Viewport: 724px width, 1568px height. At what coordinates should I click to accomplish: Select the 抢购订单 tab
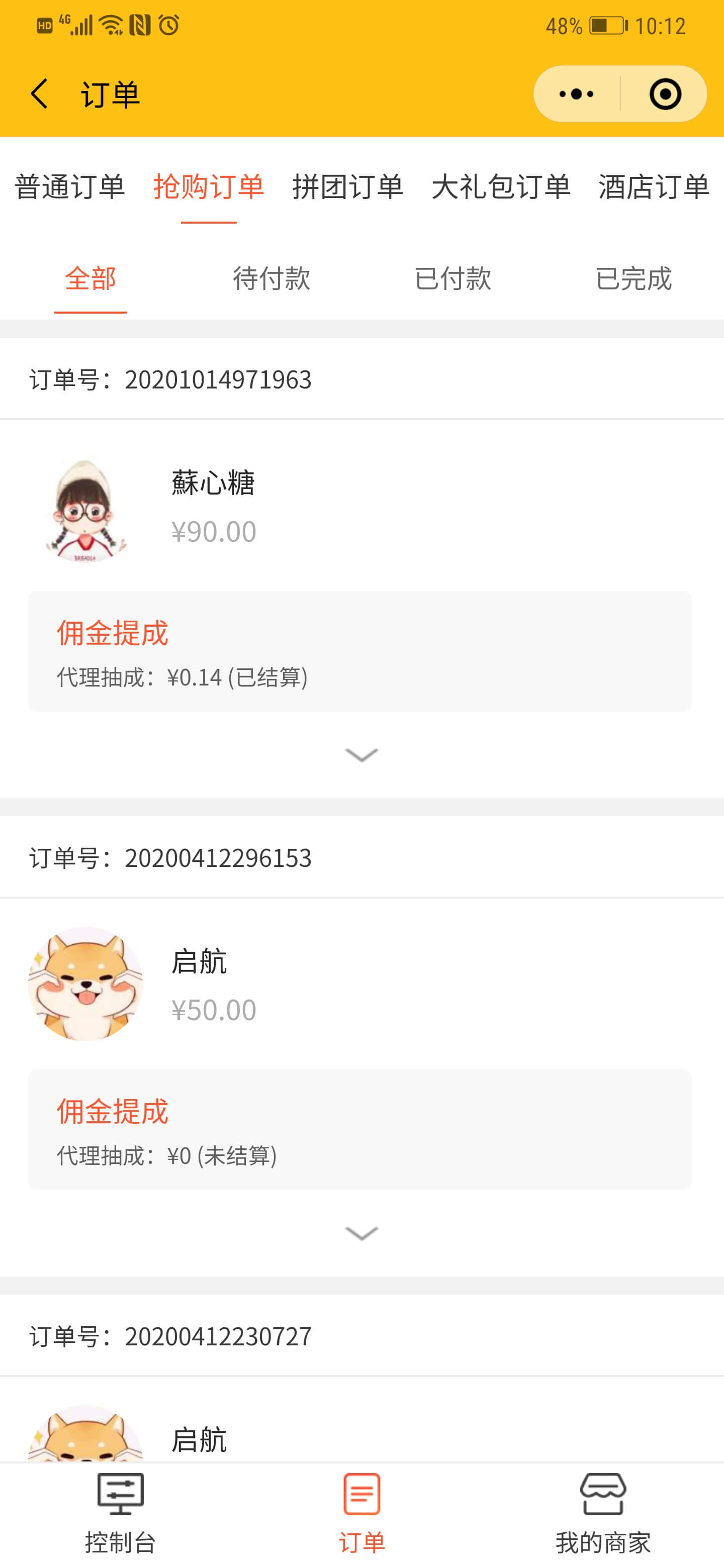coord(208,186)
